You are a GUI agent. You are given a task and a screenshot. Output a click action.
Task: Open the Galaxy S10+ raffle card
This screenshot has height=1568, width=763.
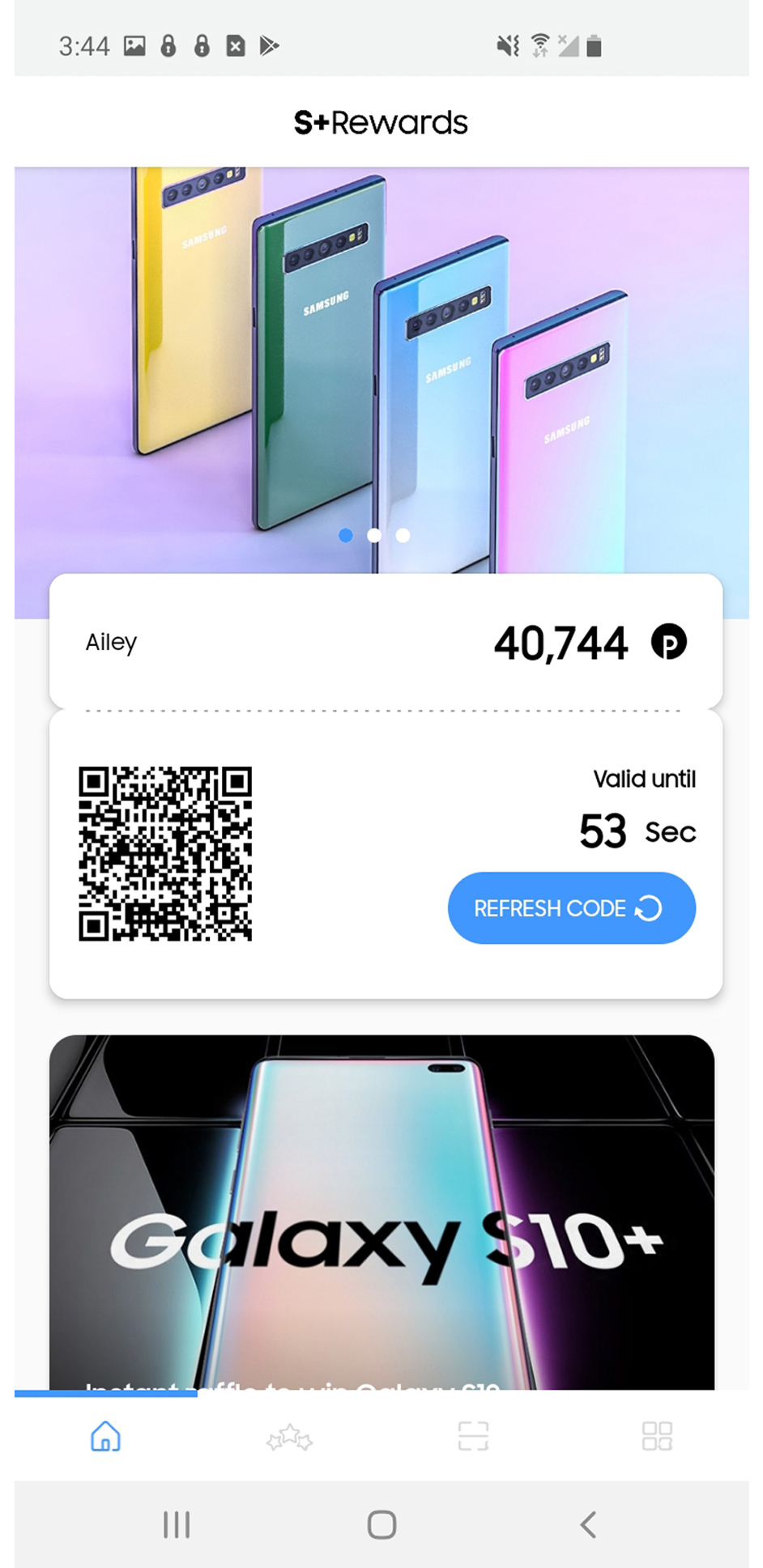[381, 1213]
